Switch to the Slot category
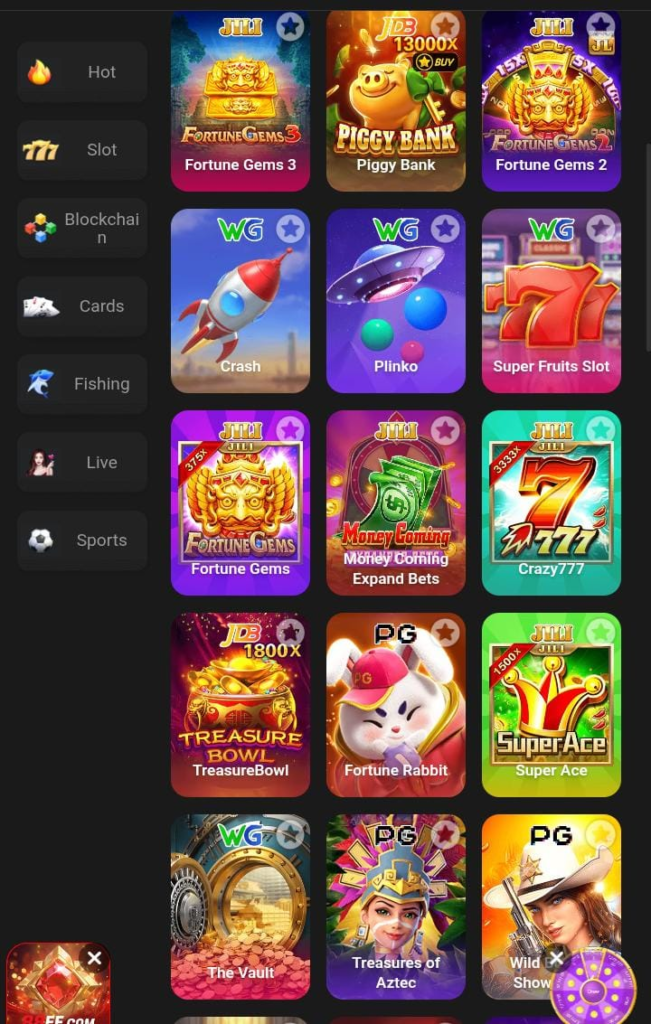 pos(82,150)
